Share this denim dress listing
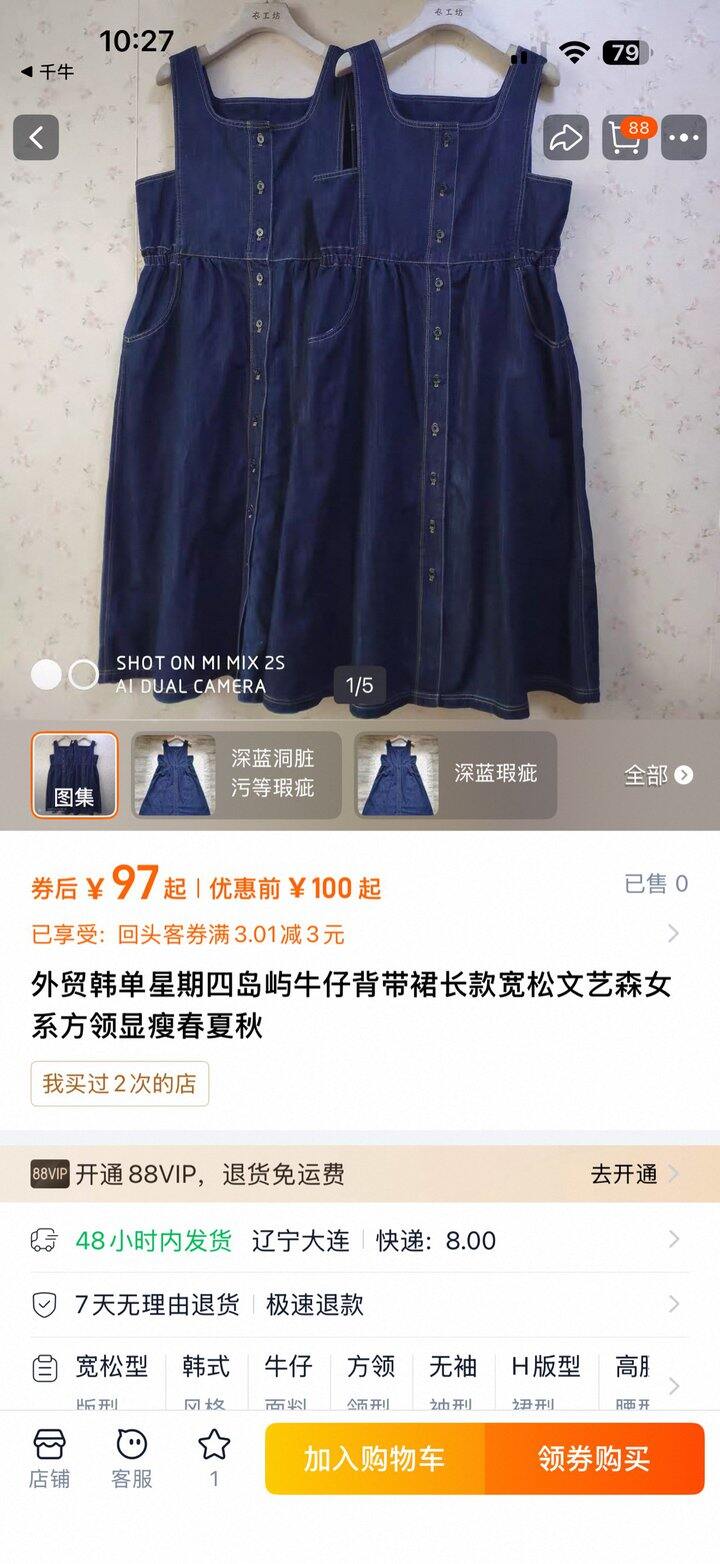 [566, 138]
